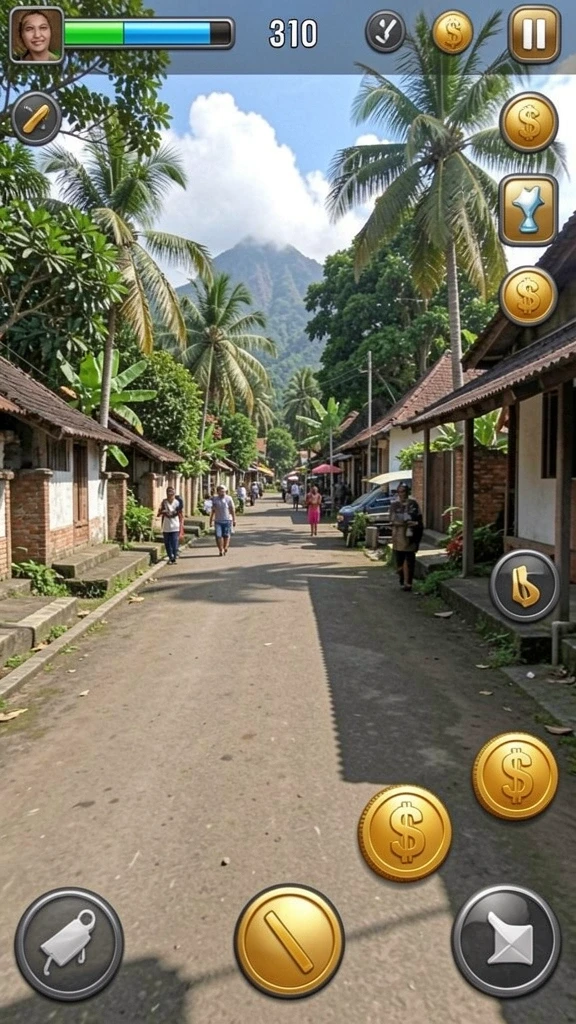The image size is (576, 1024).
Task: Tap the price tag button
Action: (69, 944)
